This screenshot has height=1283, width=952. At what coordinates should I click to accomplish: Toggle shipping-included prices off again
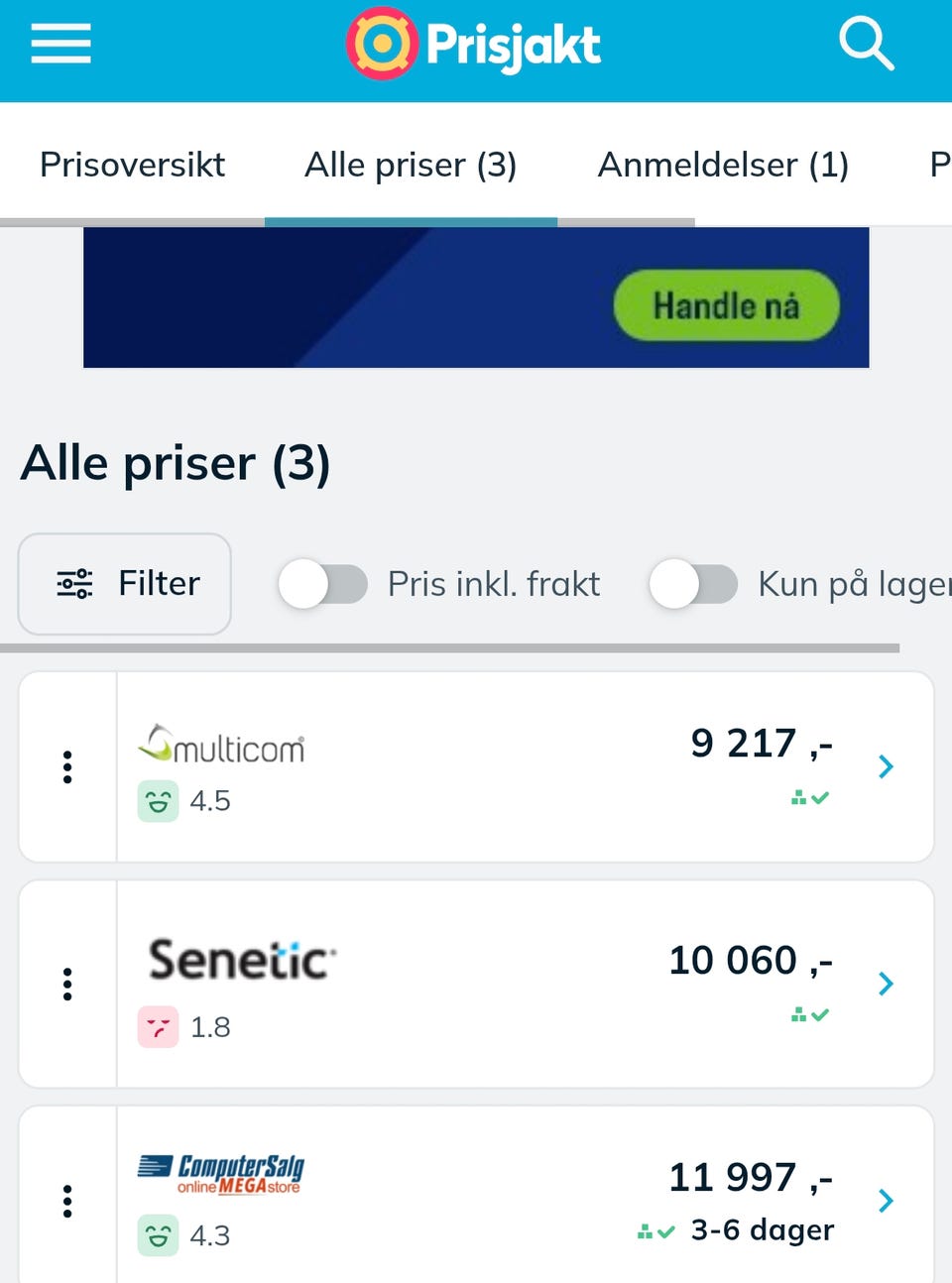click(322, 584)
